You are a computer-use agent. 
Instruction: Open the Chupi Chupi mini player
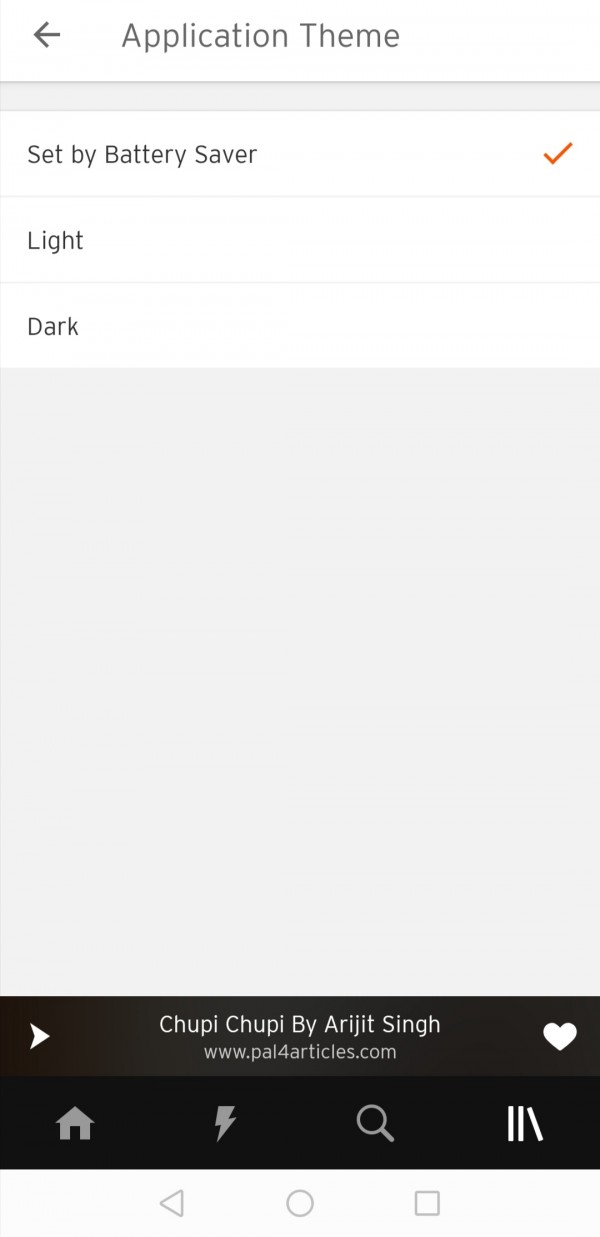300,1036
